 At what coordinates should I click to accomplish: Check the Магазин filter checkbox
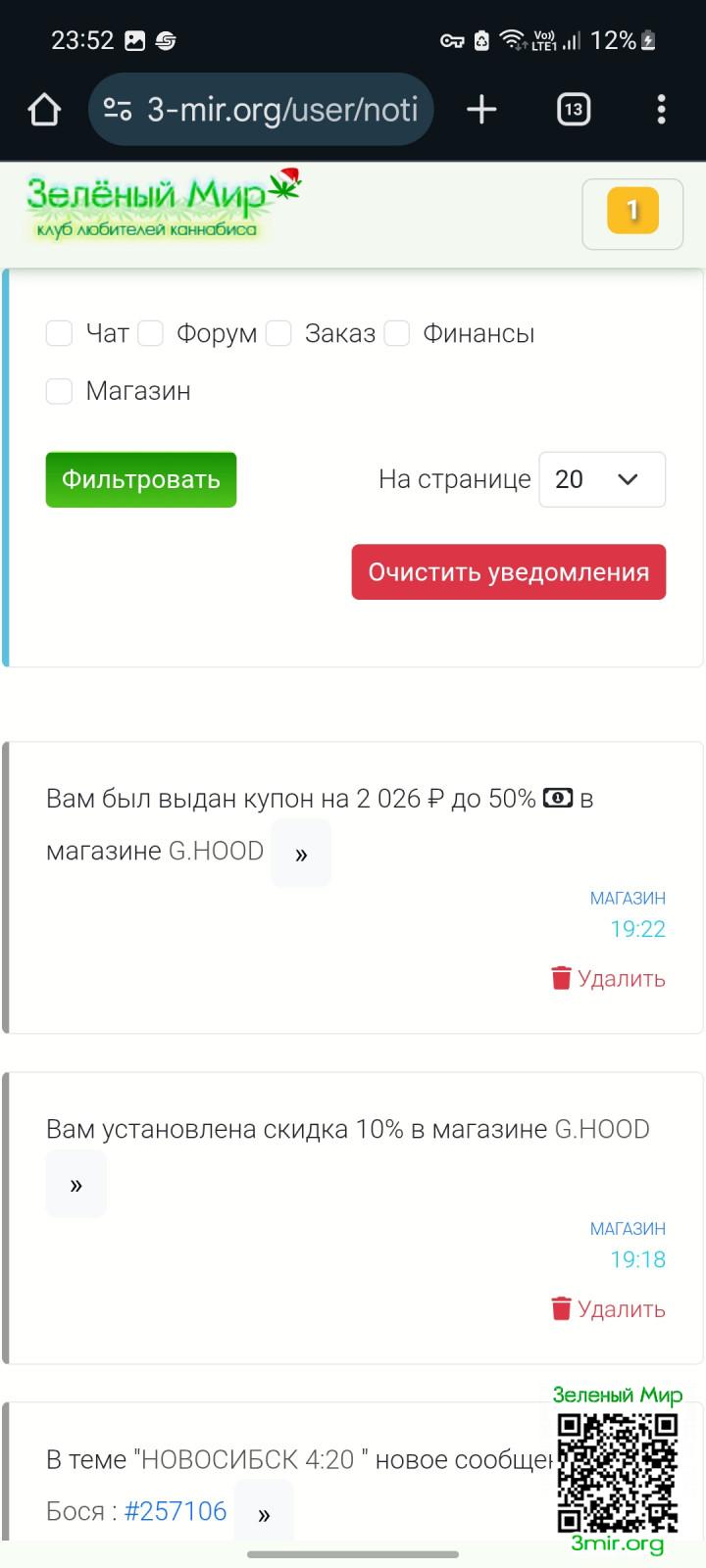[60, 392]
